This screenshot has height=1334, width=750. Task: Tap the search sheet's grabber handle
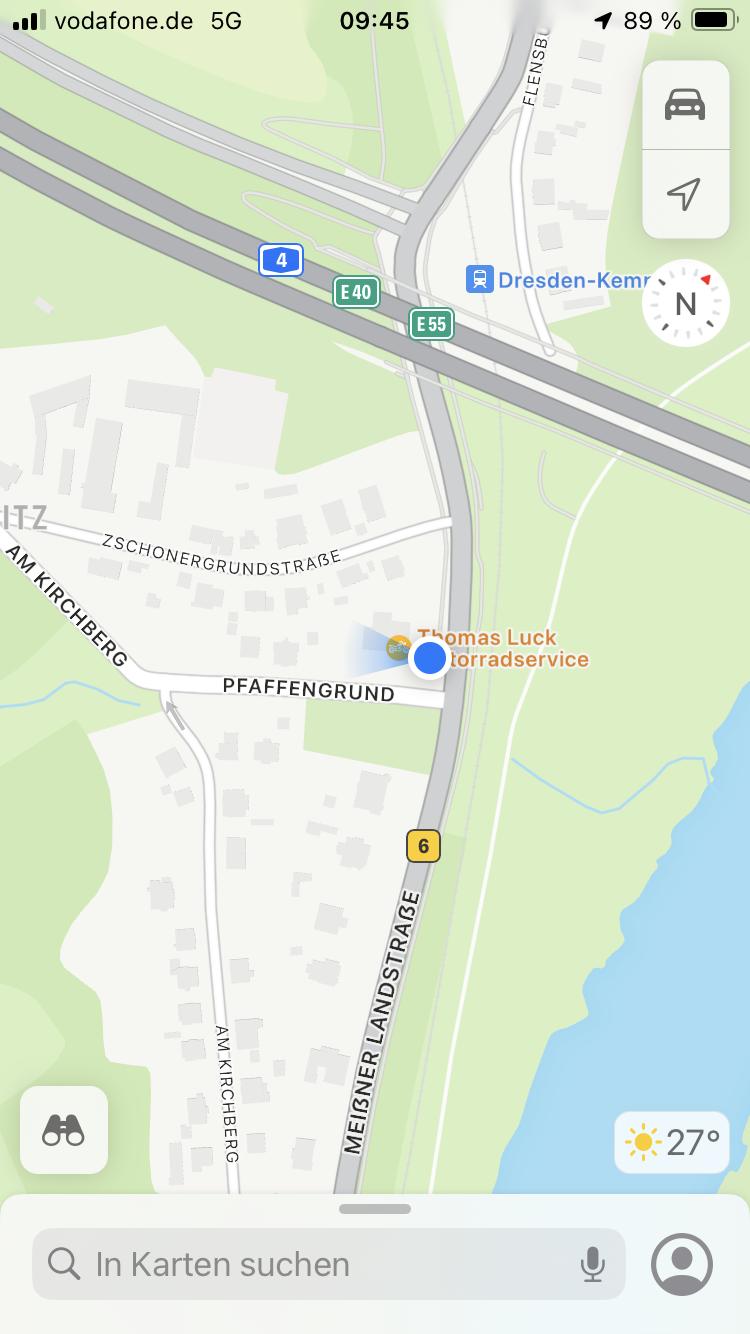point(375,1208)
